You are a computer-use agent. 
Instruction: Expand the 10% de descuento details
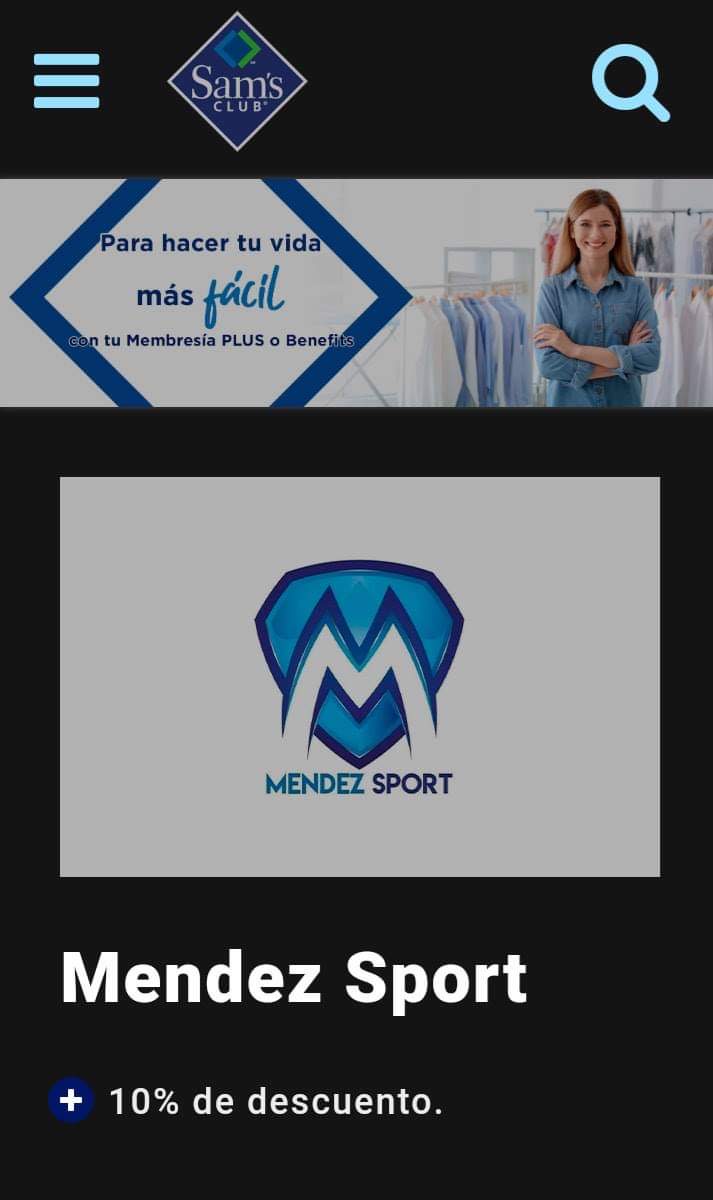(x=71, y=1101)
